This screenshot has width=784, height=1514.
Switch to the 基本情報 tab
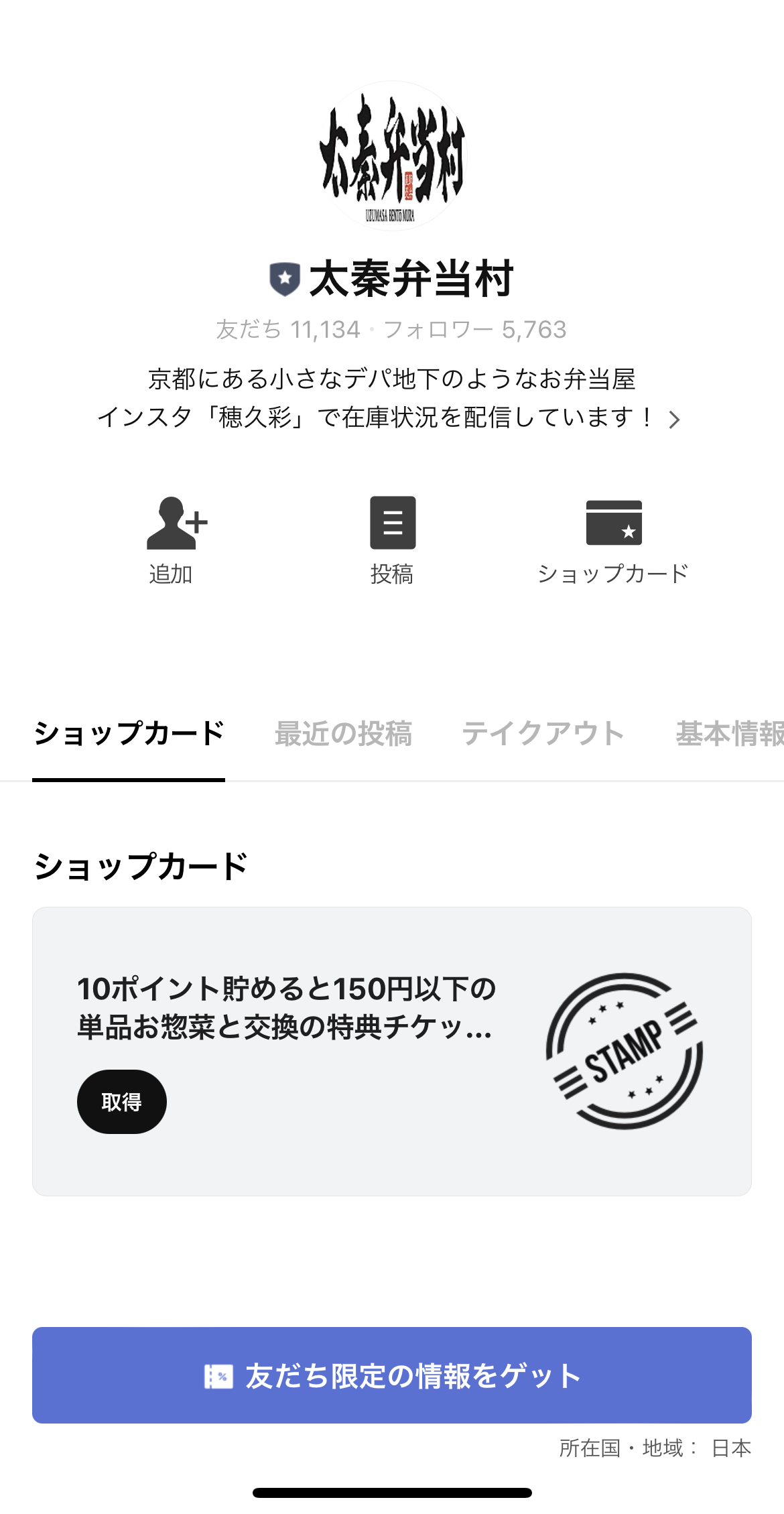click(x=729, y=734)
